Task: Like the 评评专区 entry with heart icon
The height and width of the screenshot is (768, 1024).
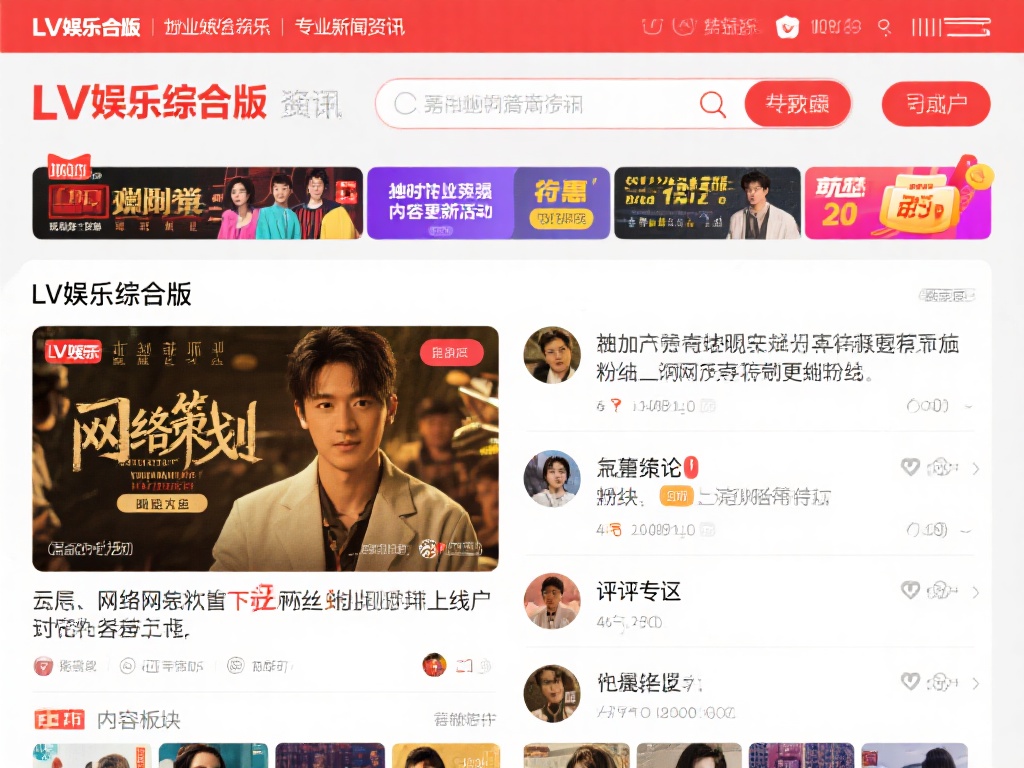Action: coord(910,591)
